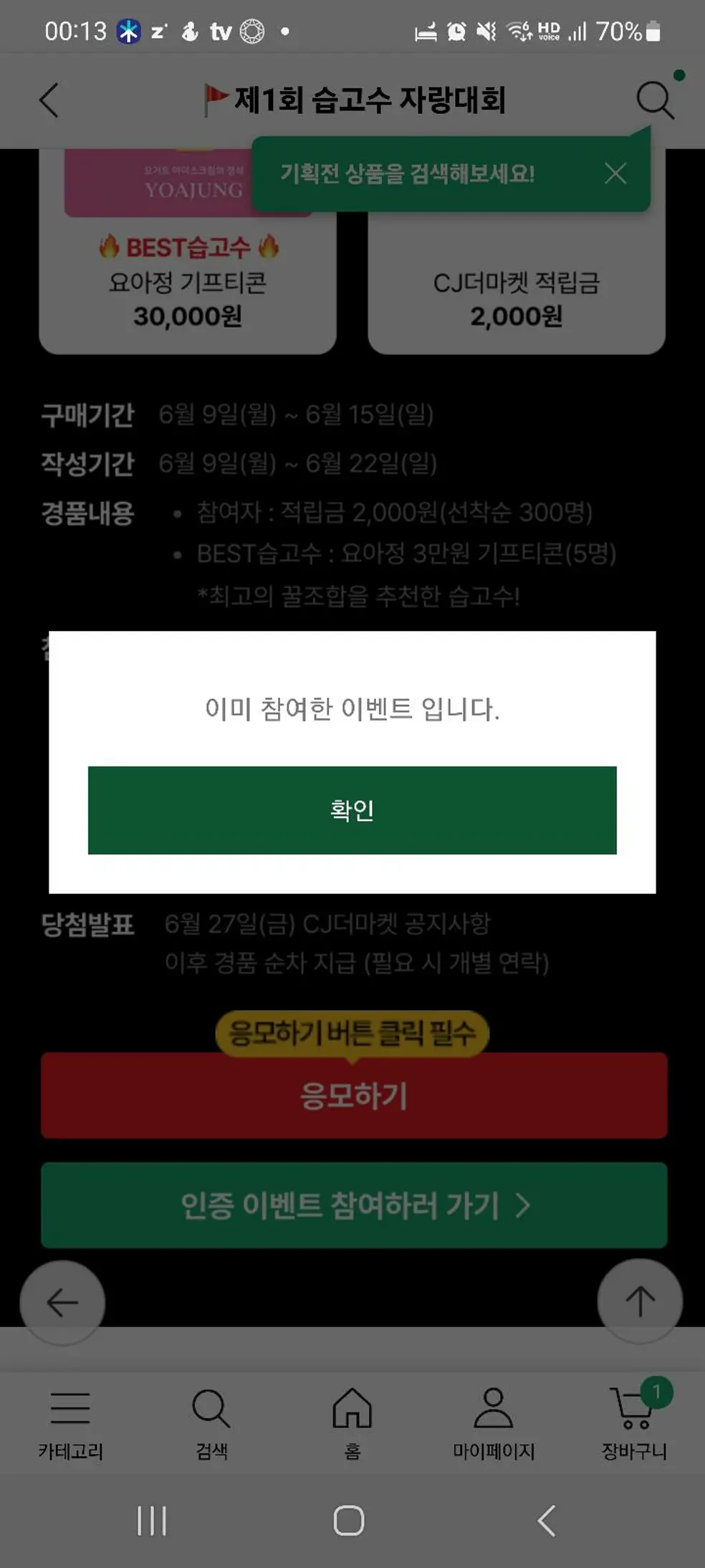Tap the floating back arrow button

click(62, 1302)
